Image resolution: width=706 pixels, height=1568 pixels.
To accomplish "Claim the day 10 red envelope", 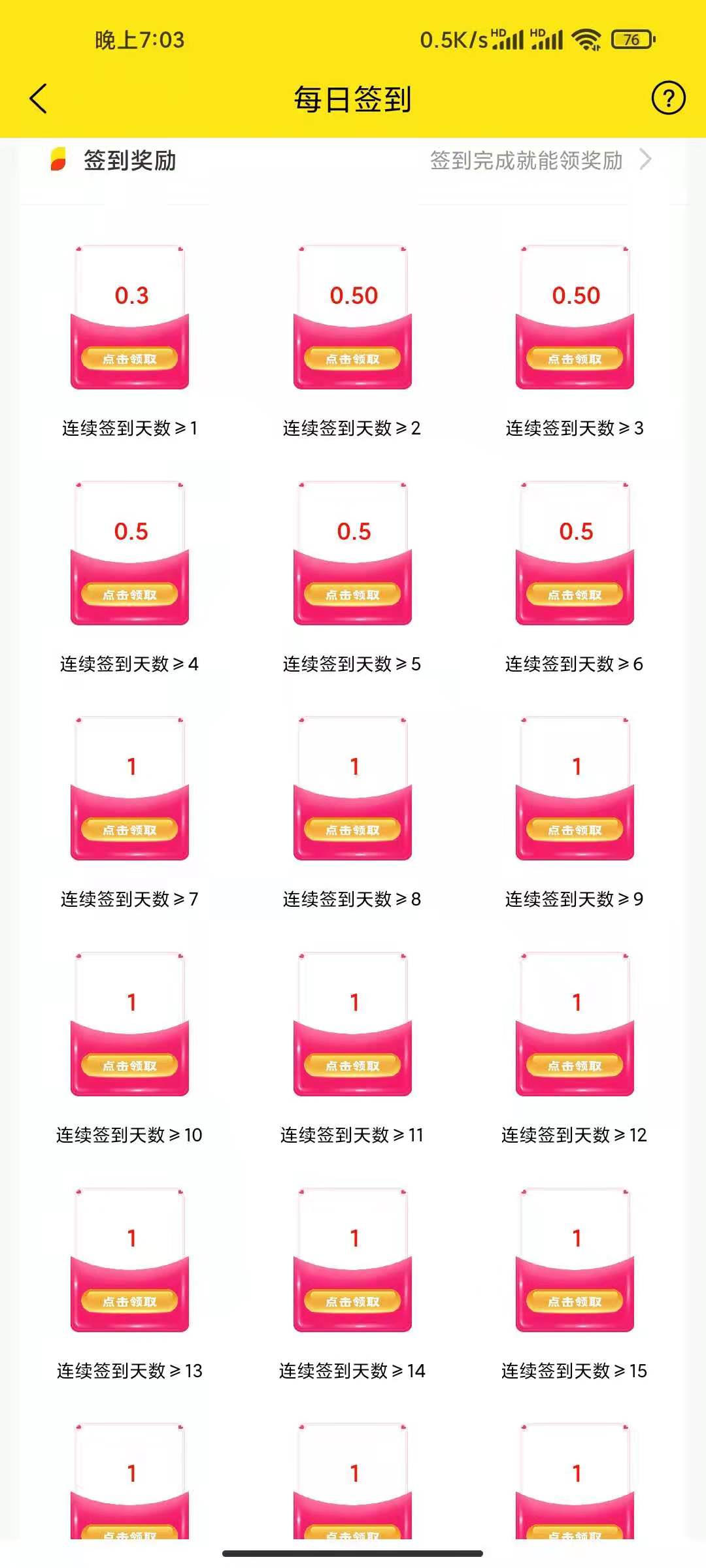I will pos(129,1065).
